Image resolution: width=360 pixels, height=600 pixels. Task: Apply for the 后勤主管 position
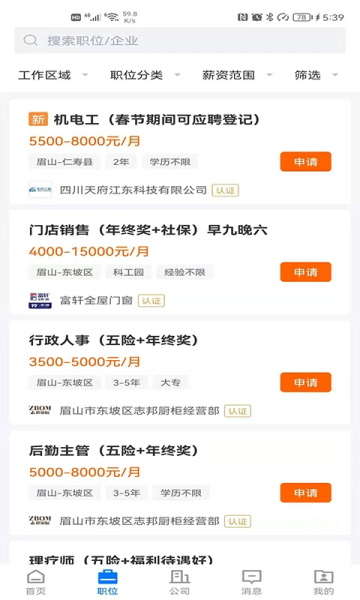coord(305,492)
